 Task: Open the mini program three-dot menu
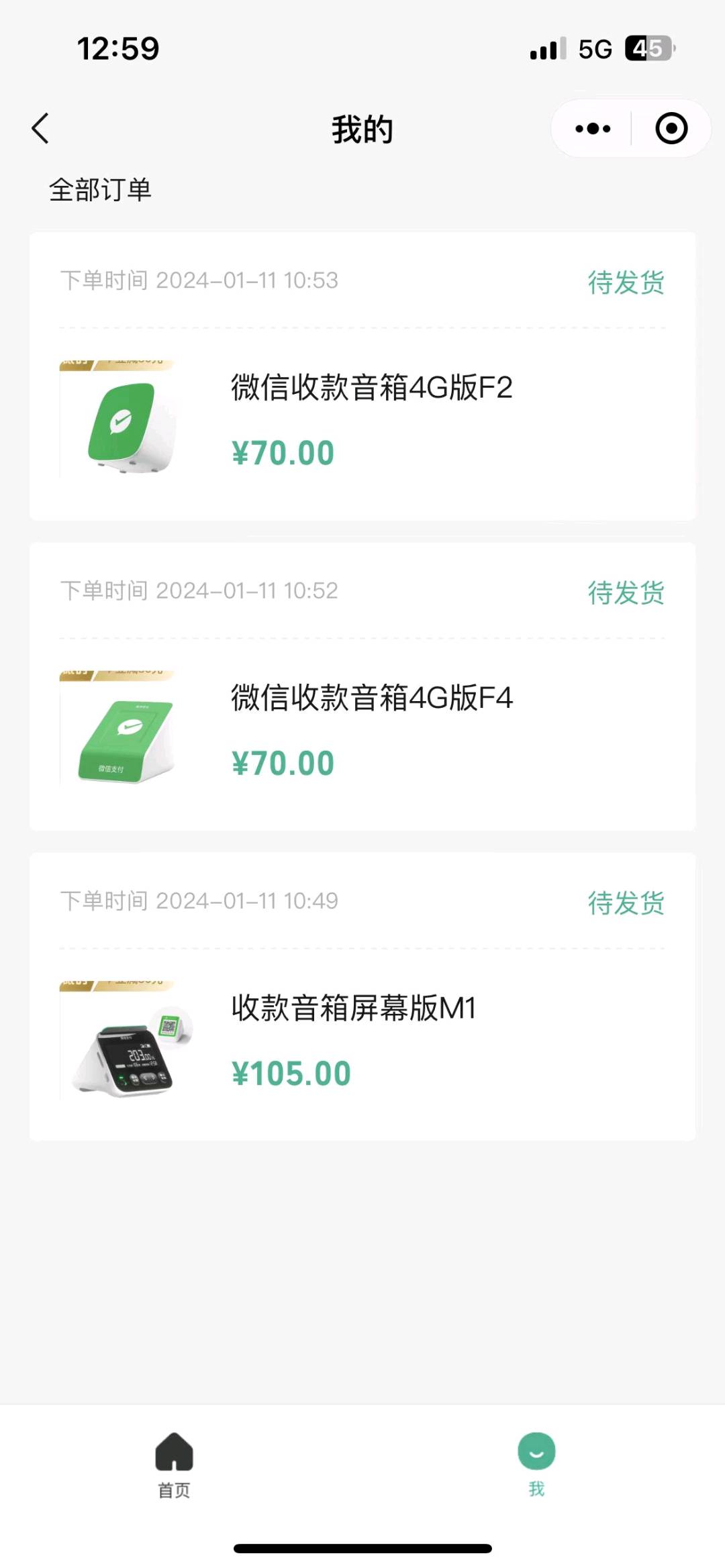click(x=593, y=128)
